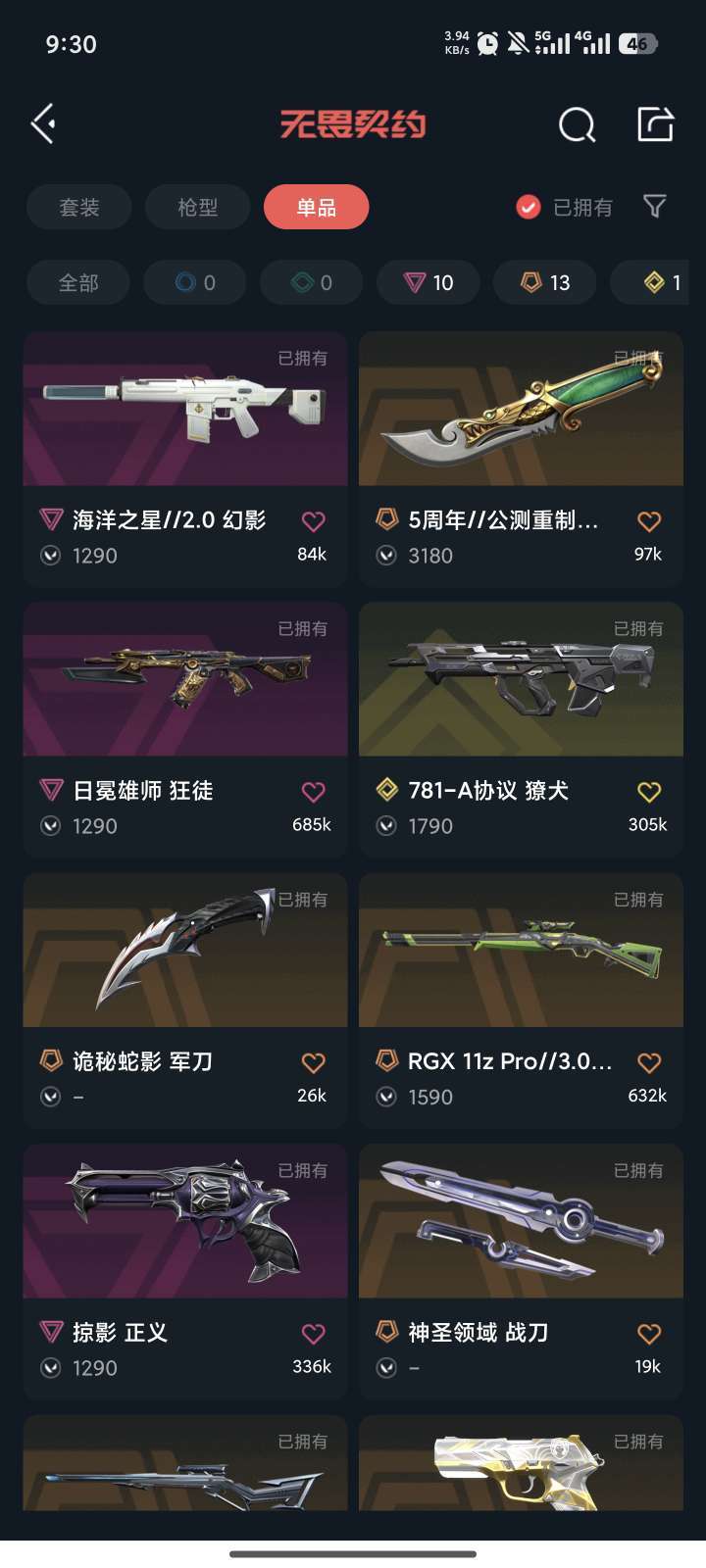Filter by the purple tier chip showing 10
This screenshot has height=1568, width=706.
click(x=429, y=283)
